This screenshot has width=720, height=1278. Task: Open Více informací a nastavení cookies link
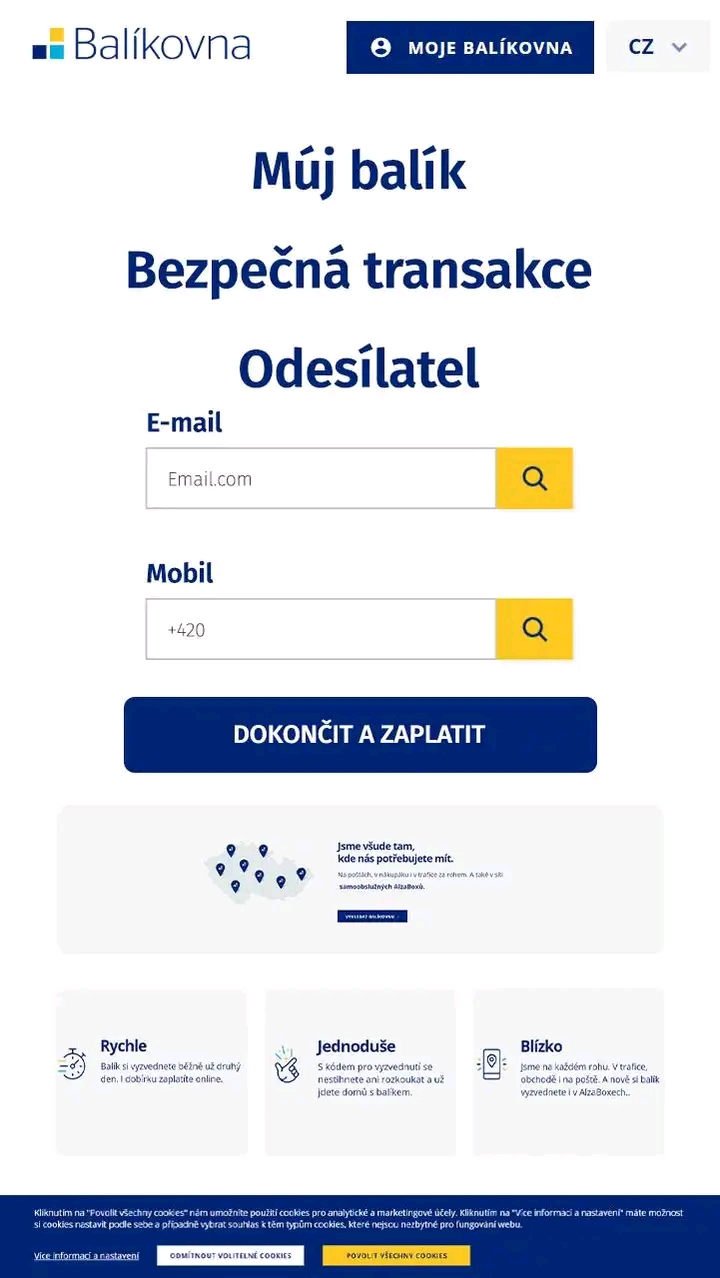point(87,1255)
